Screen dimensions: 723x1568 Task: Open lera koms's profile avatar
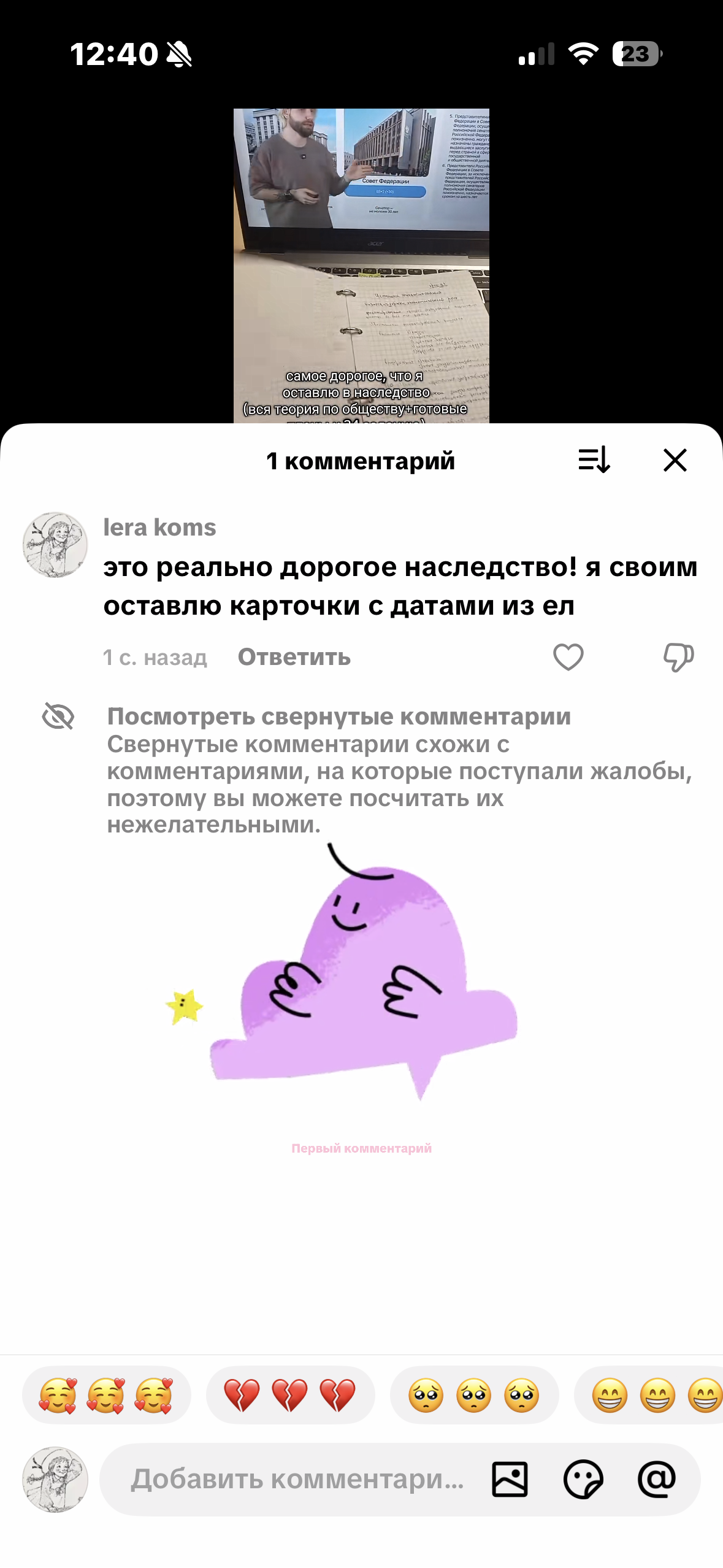pyautogui.click(x=55, y=545)
